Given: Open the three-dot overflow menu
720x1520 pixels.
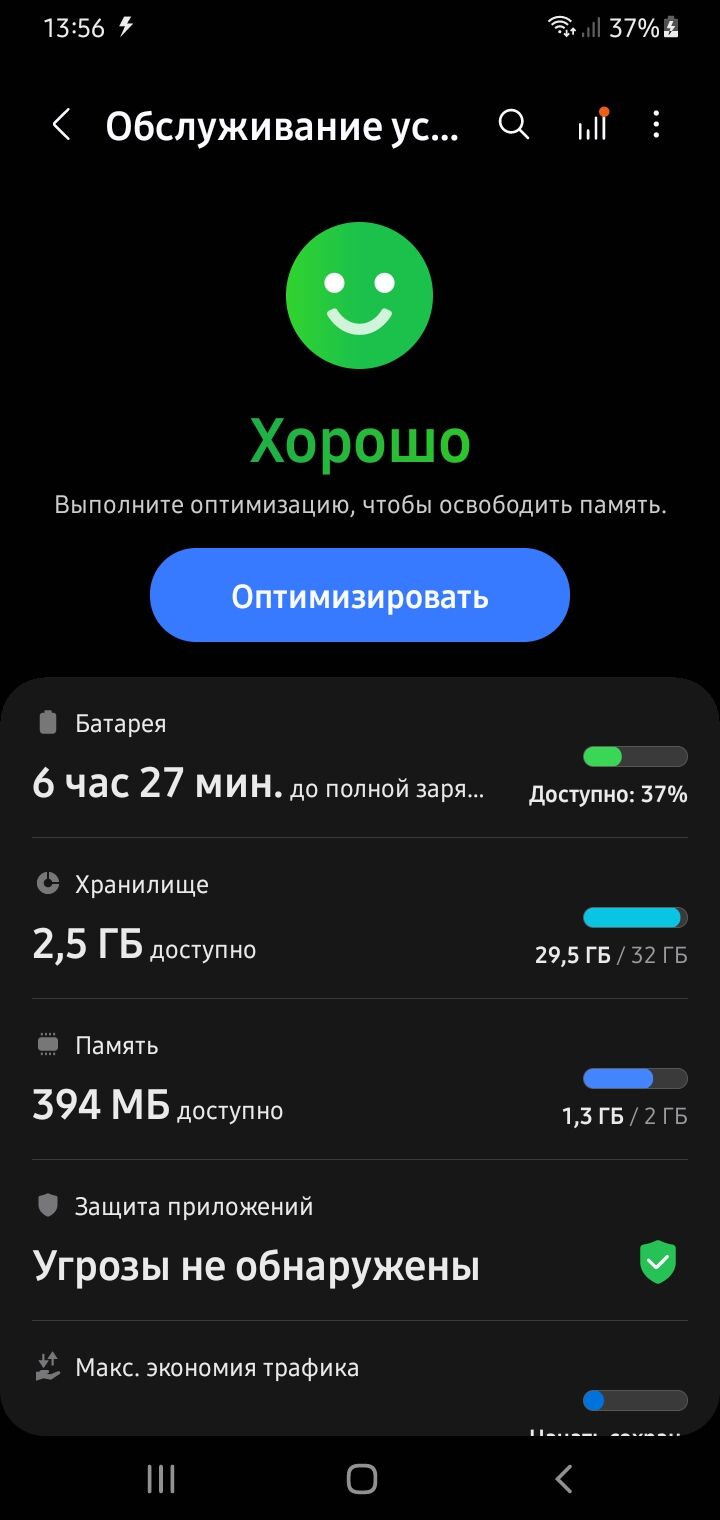Looking at the screenshot, I should [x=656, y=125].
